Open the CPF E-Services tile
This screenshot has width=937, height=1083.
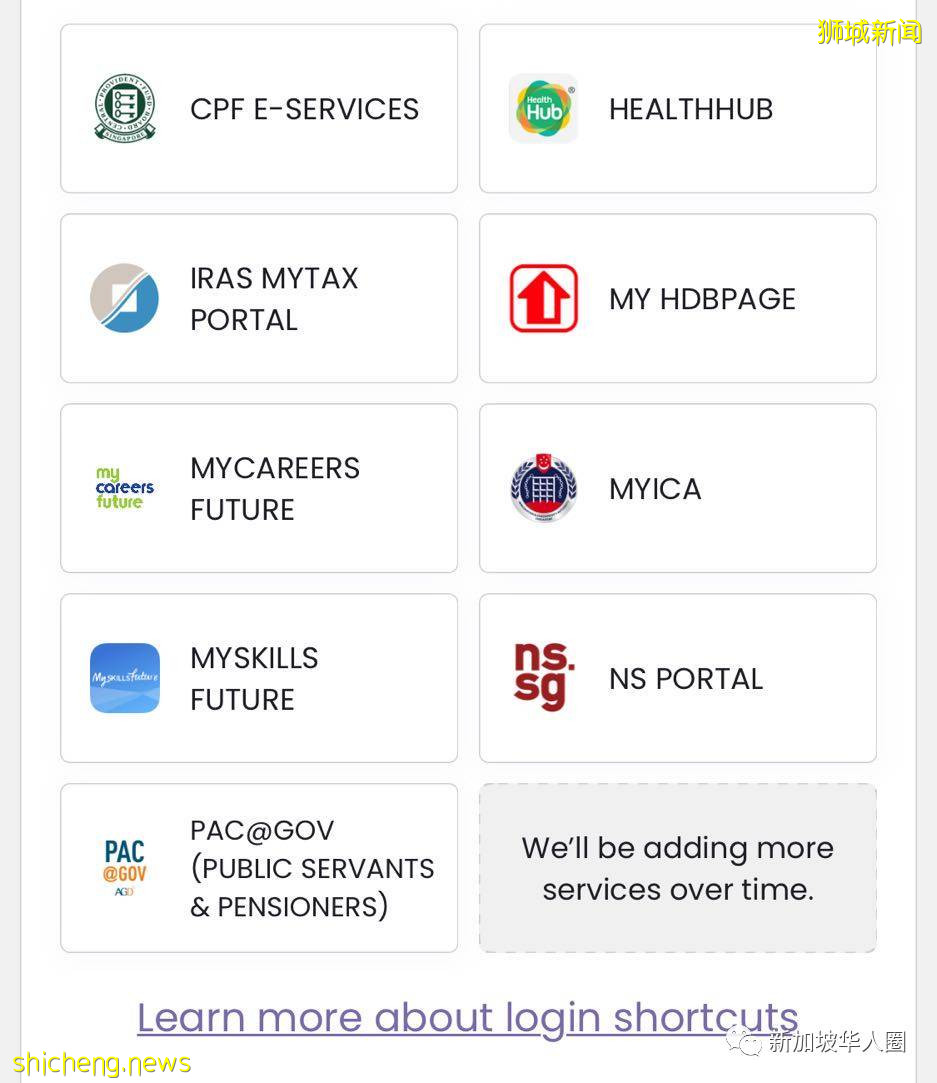pyautogui.click(x=258, y=109)
